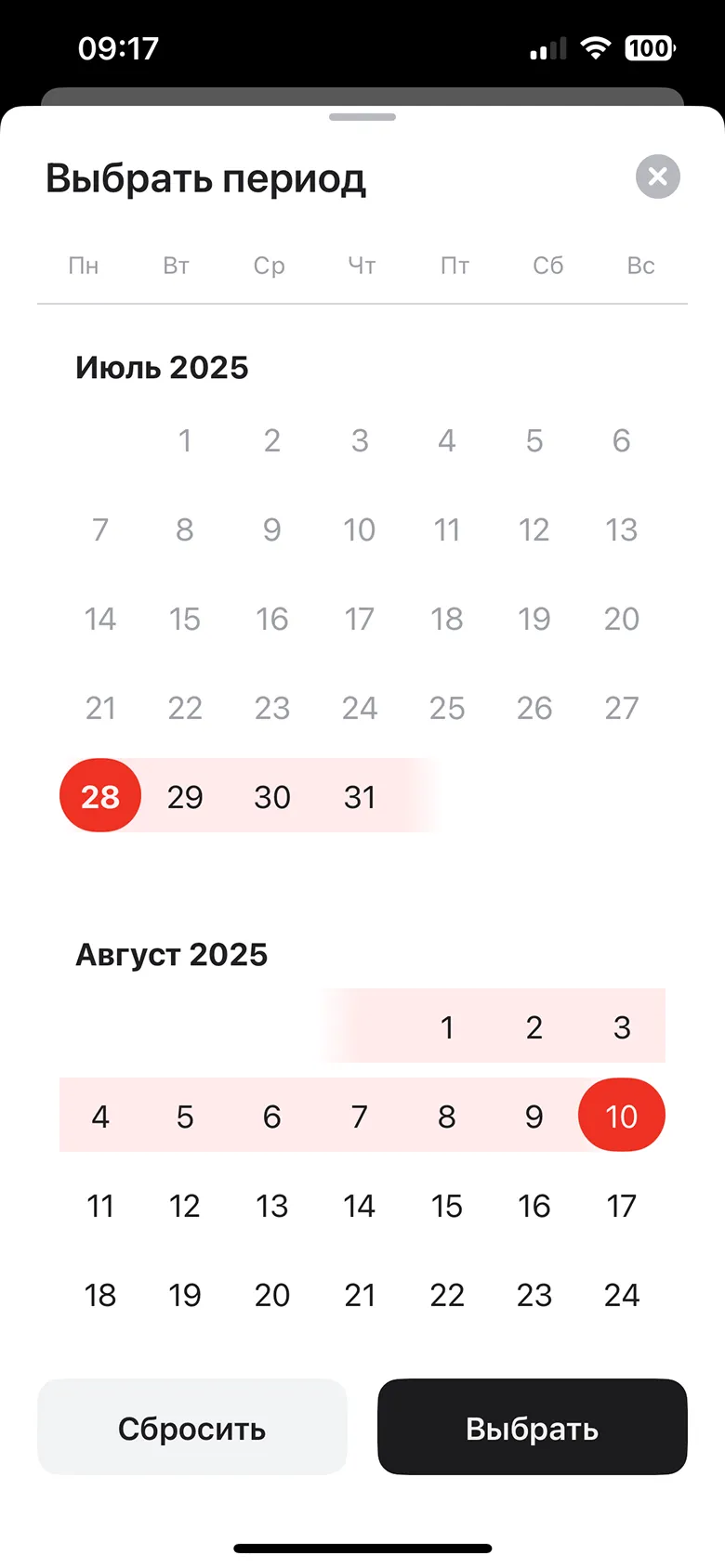Select August 15 in the calendar
The width and height of the screenshot is (725, 1568).
click(447, 1205)
